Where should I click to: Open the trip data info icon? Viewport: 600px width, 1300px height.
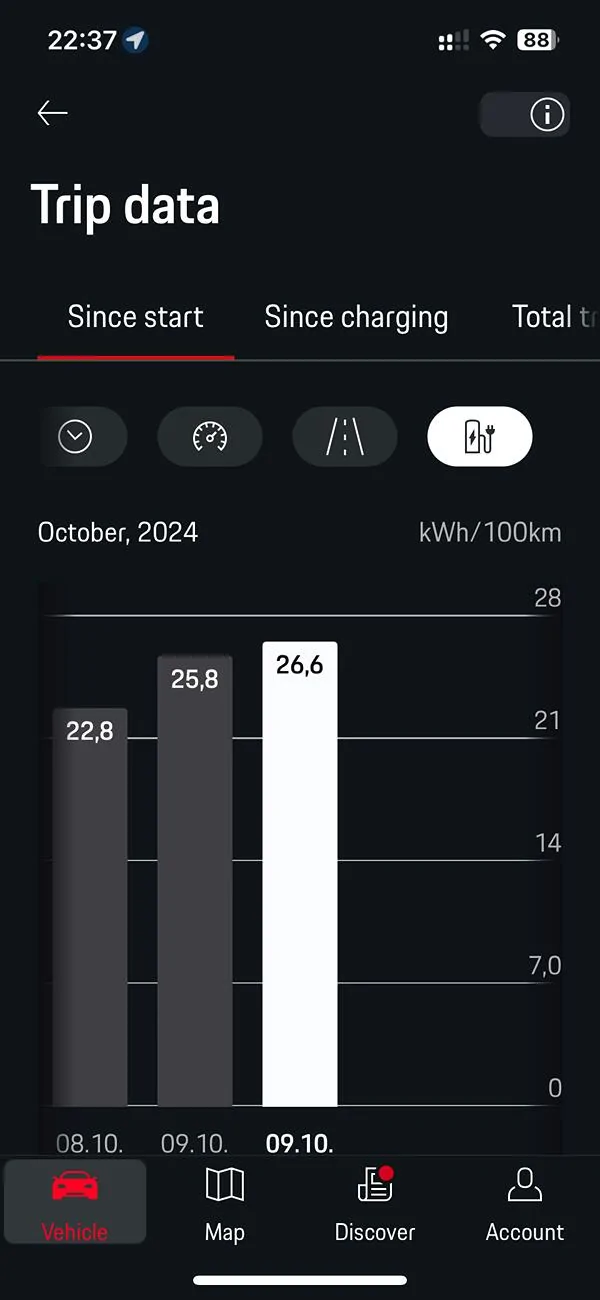tap(546, 114)
